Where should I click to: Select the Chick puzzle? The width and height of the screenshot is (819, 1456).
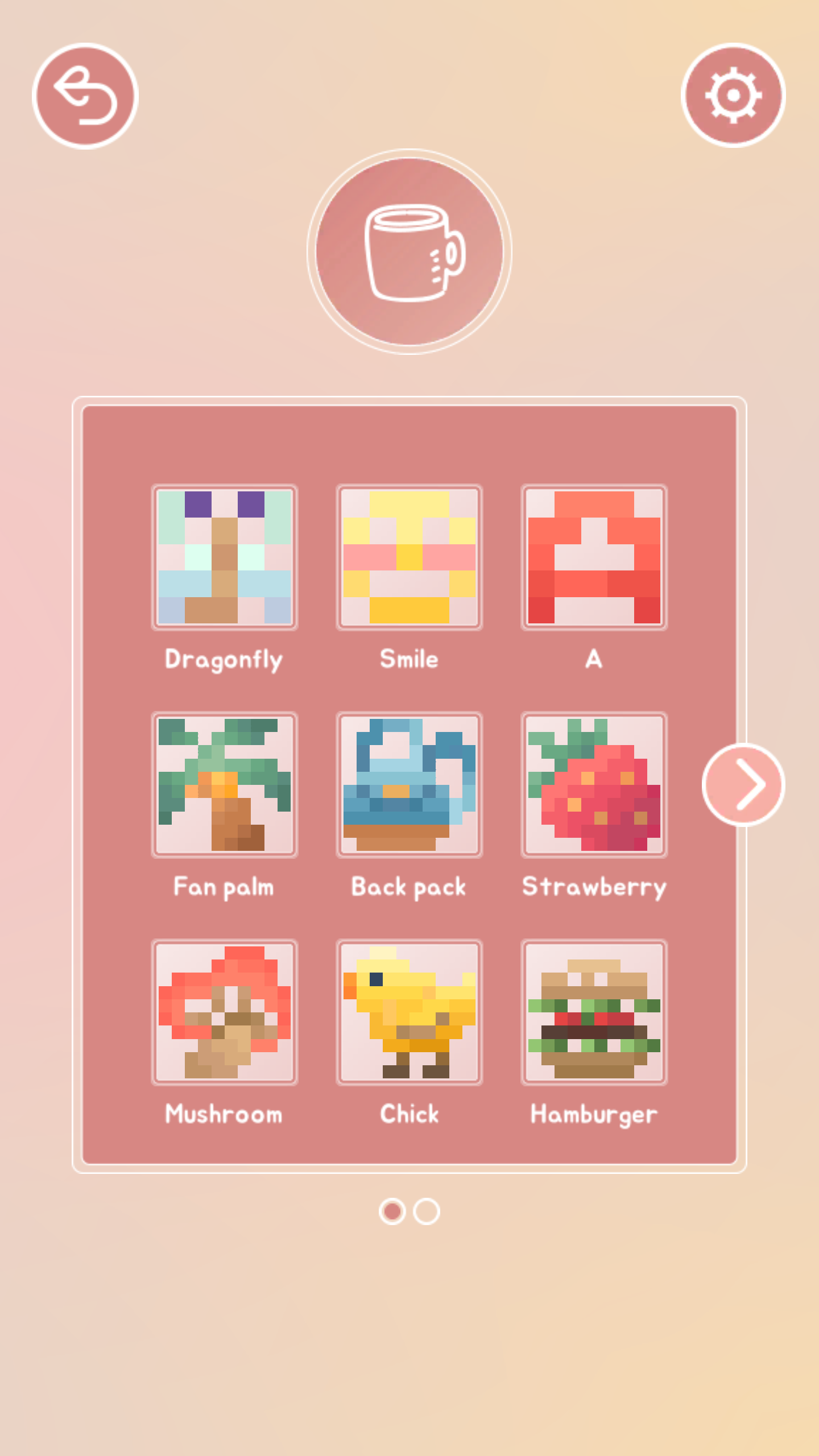click(409, 1012)
